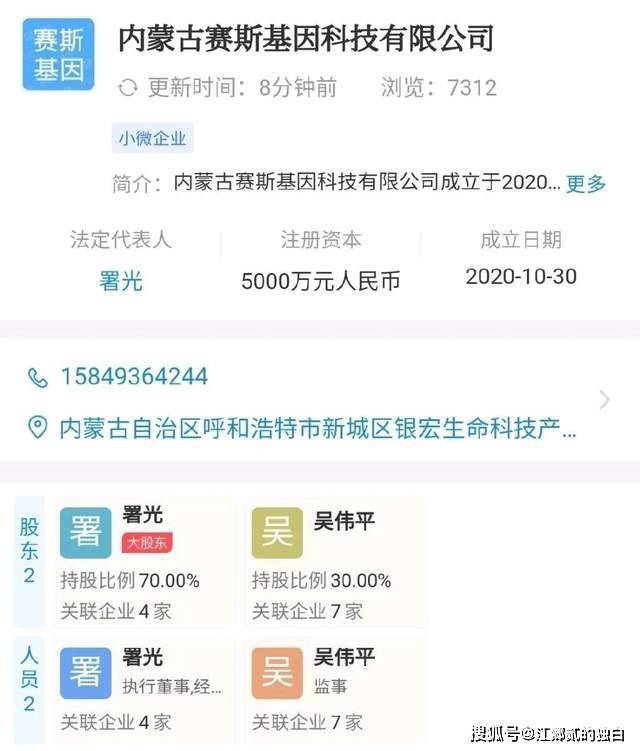This screenshot has height=751, width=640.
Task: Open shareholder 吴伟平 card with 30.00% stake
Action: 336,562
